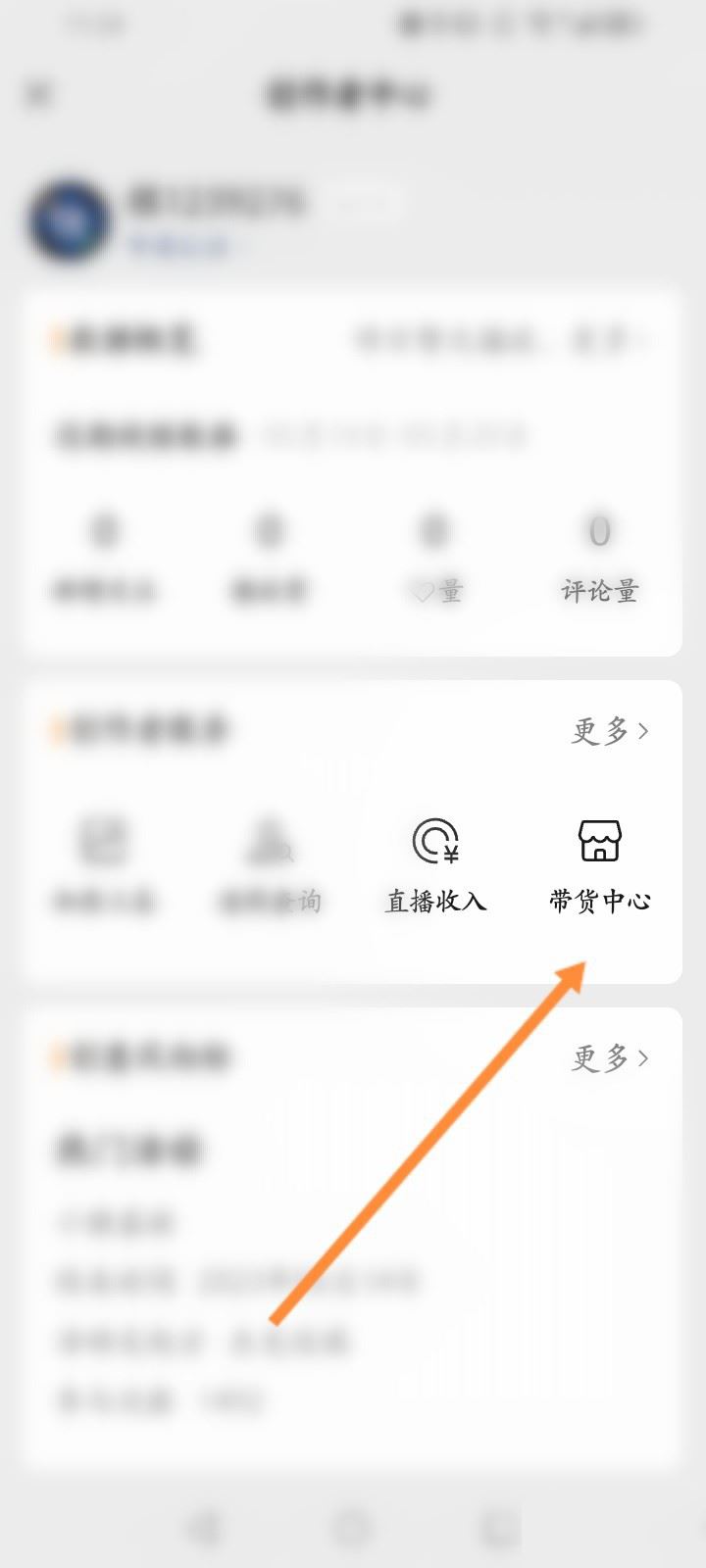The height and width of the screenshot is (1568, 706).
Task: Open 带货中心 storefront entry
Action: [x=599, y=864]
